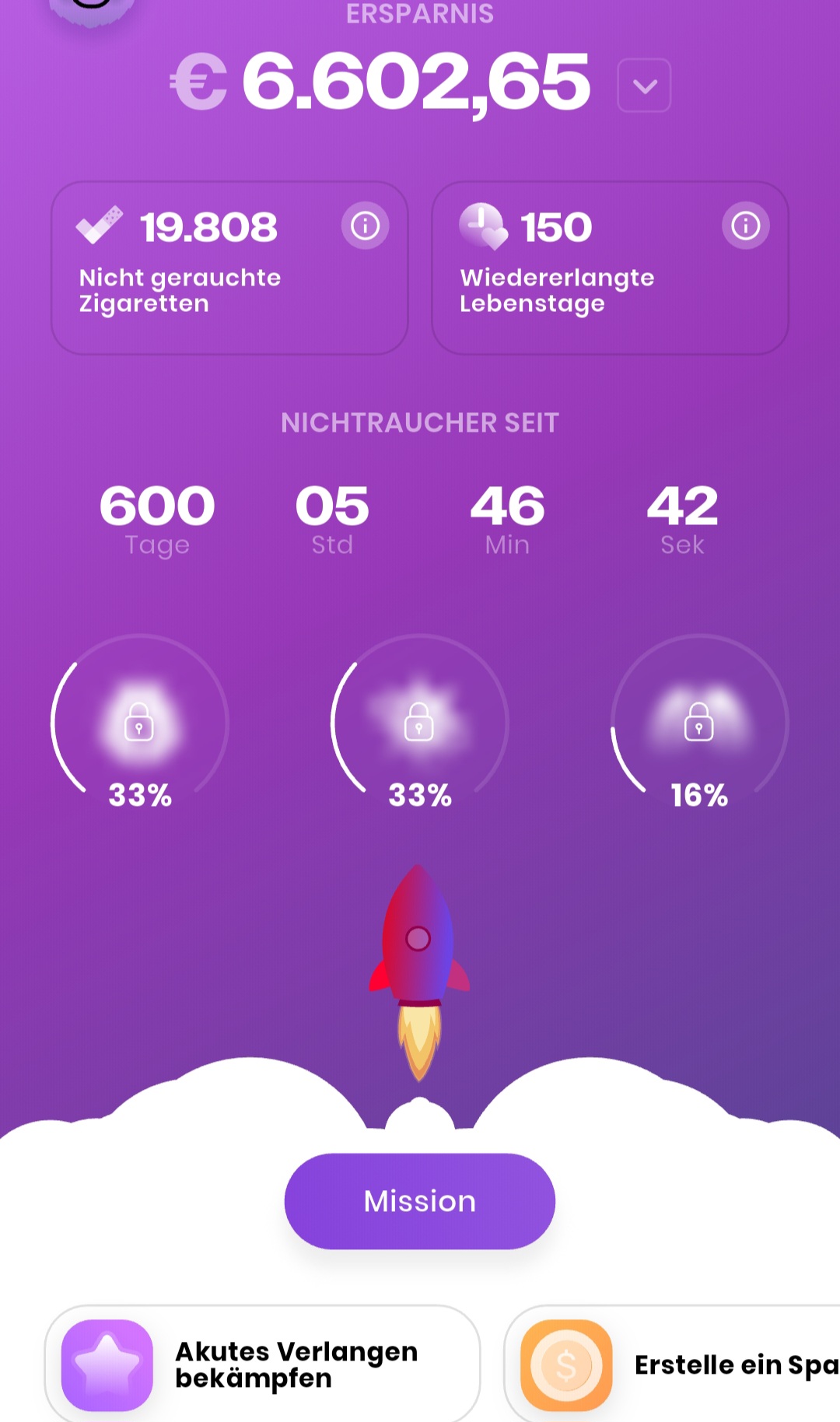This screenshot has width=840, height=1422.
Task: Expand the savings dropdown next to €6.602,65
Action: click(x=644, y=86)
